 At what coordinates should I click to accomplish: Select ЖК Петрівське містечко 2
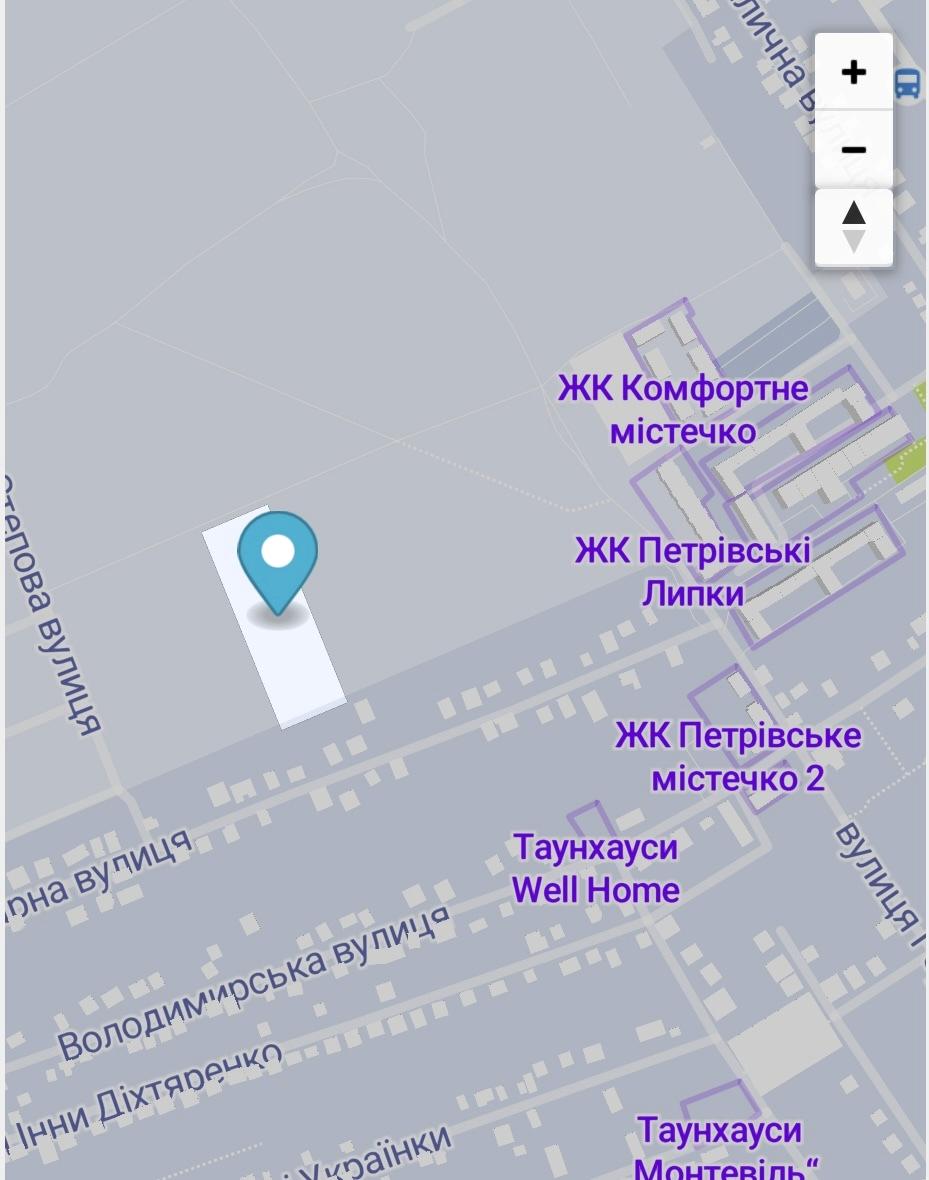click(737, 756)
